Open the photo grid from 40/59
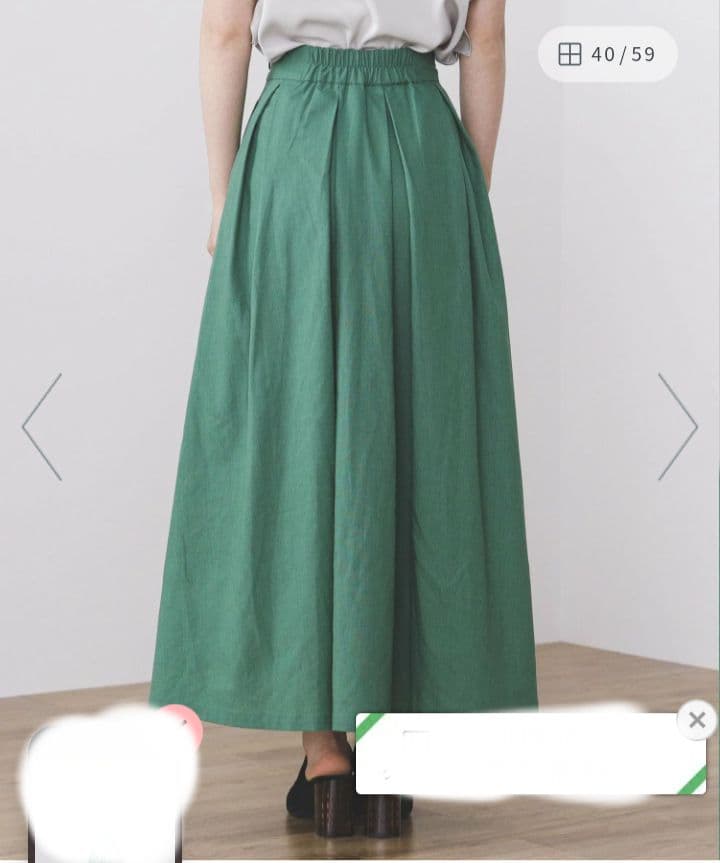Screen dimensions: 720x863 (x=607, y=54)
